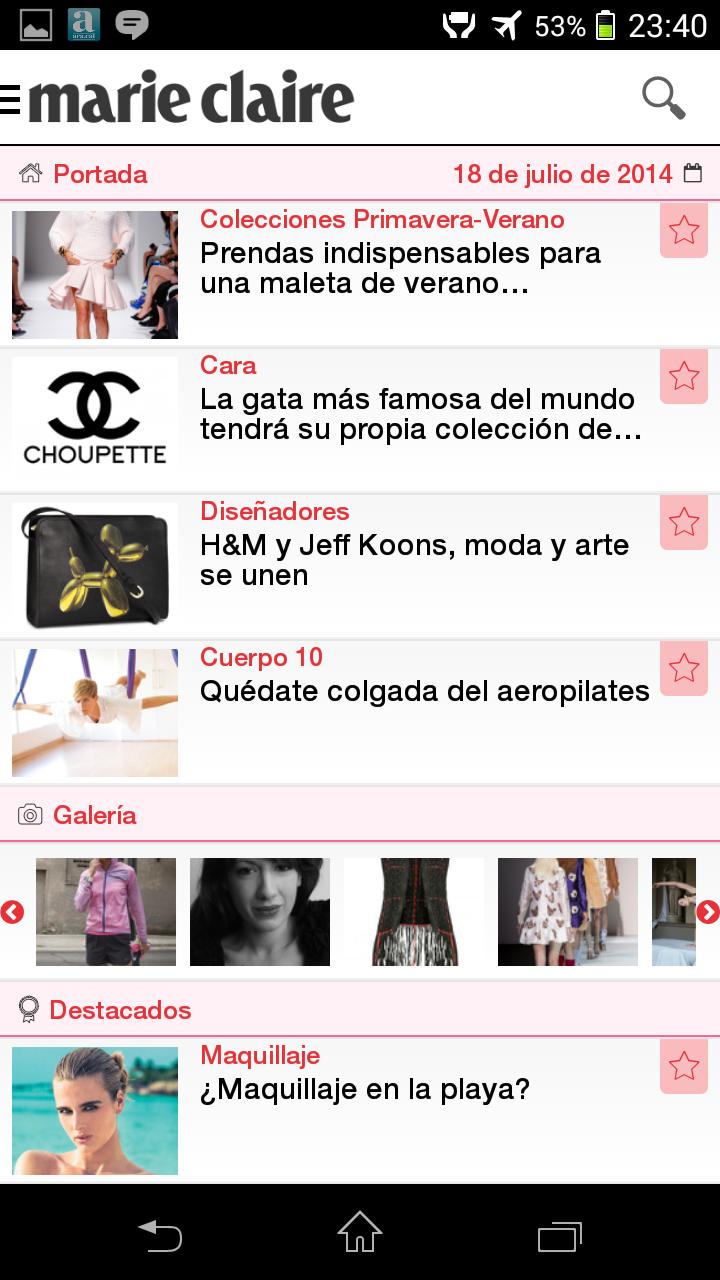Open the Cara category section
This screenshot has height=1280, width=720.
(x=228, y=365)
